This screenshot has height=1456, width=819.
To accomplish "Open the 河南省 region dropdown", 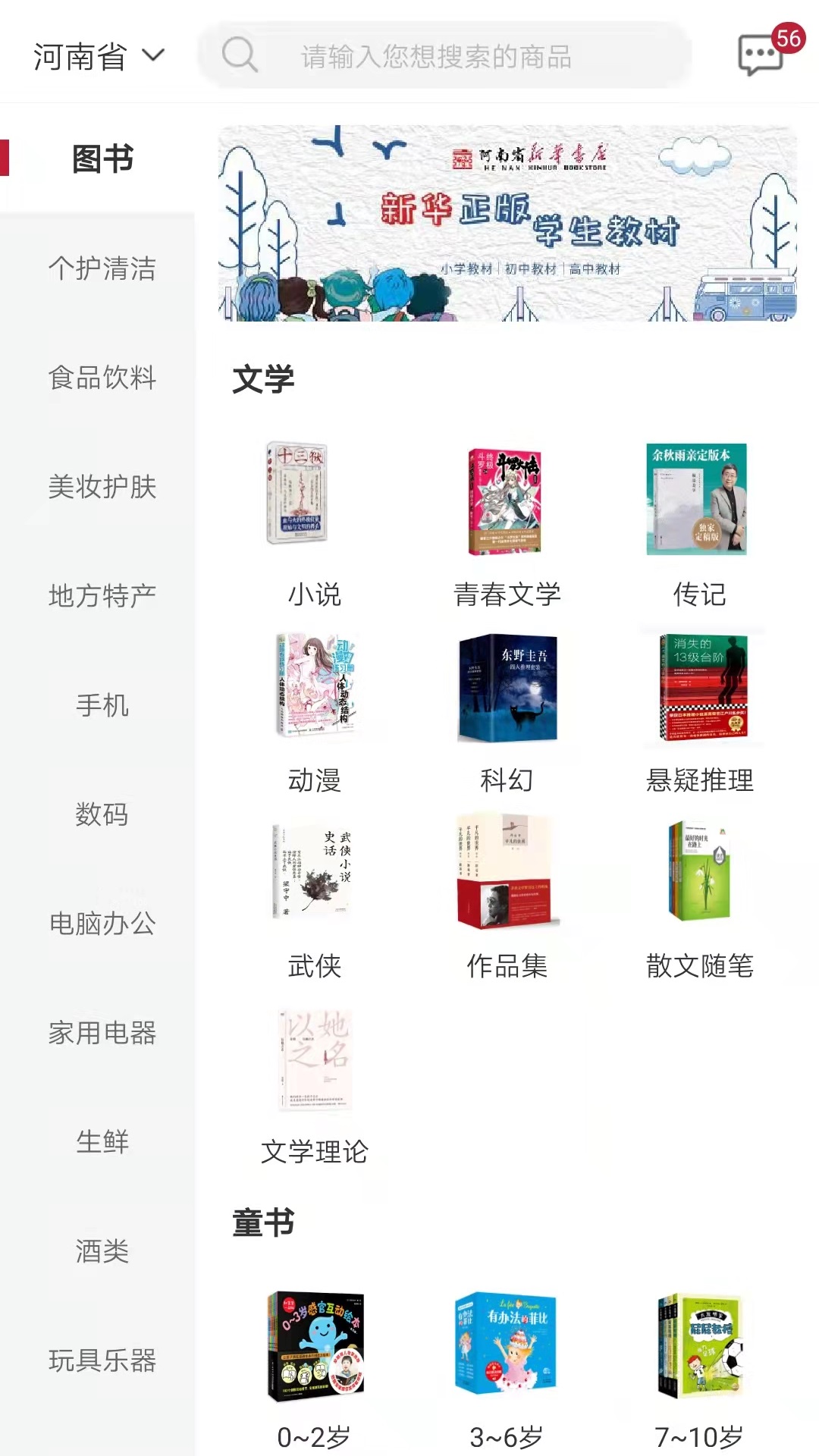I will click(99, 57).
